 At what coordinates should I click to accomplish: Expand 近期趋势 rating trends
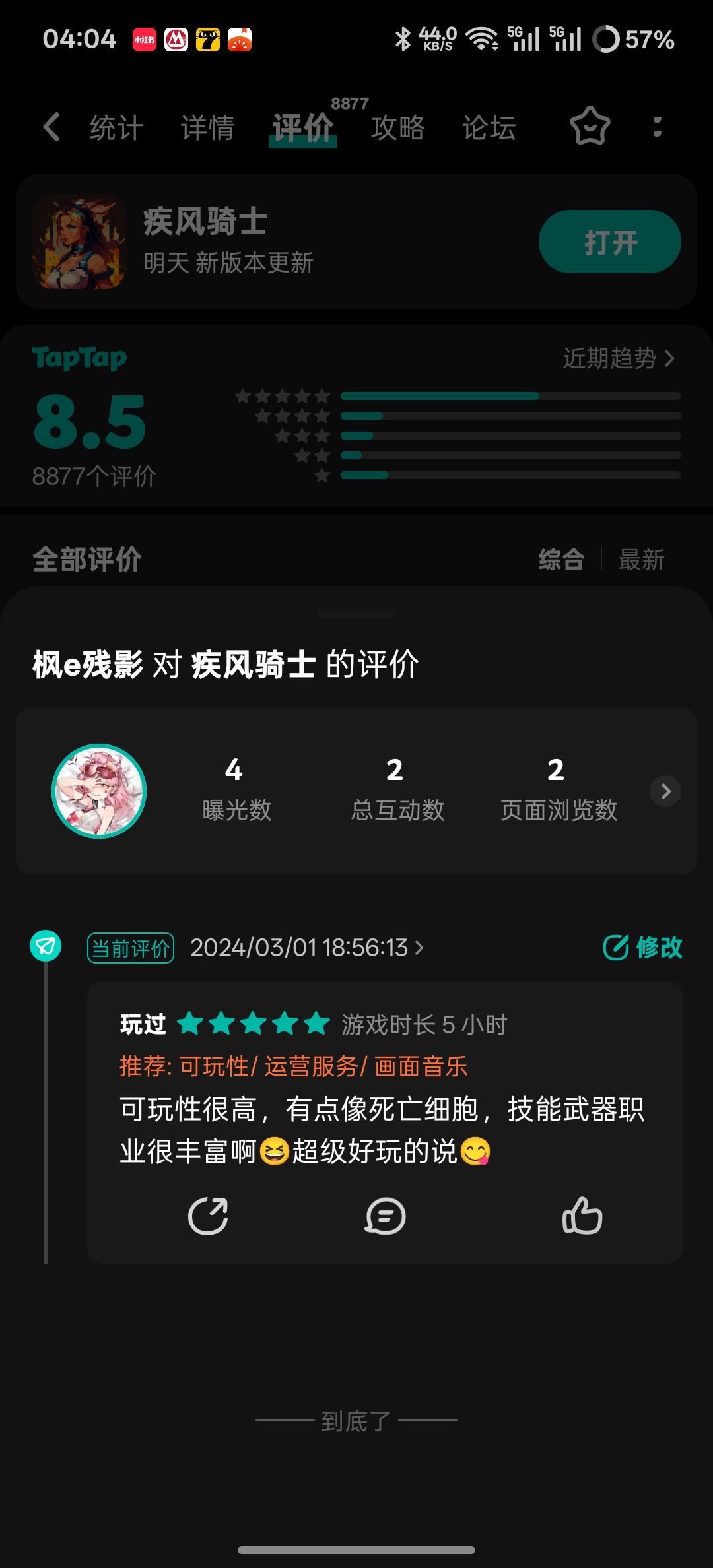615,358
